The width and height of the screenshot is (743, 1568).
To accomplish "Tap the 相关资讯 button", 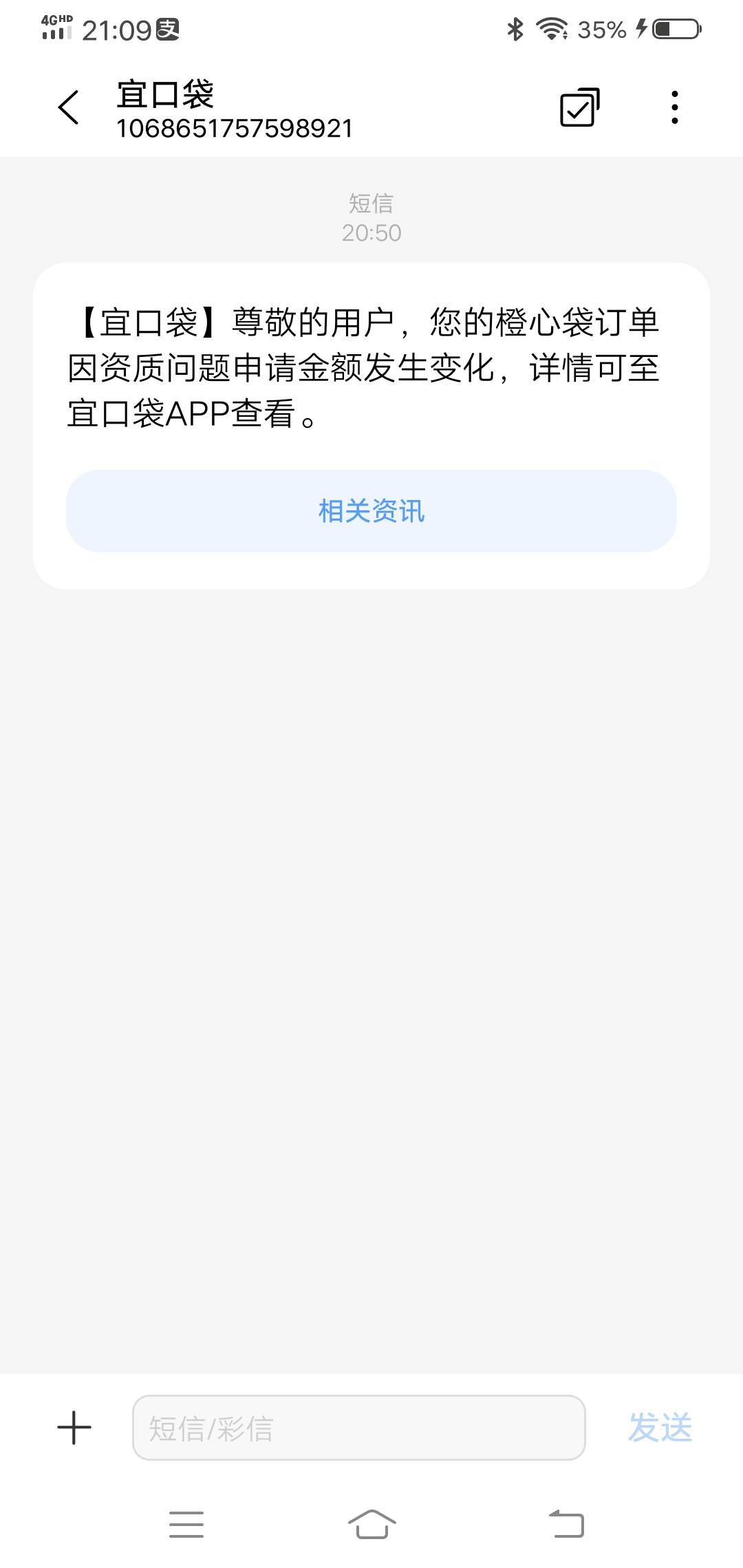I will [x=371, y=511].
